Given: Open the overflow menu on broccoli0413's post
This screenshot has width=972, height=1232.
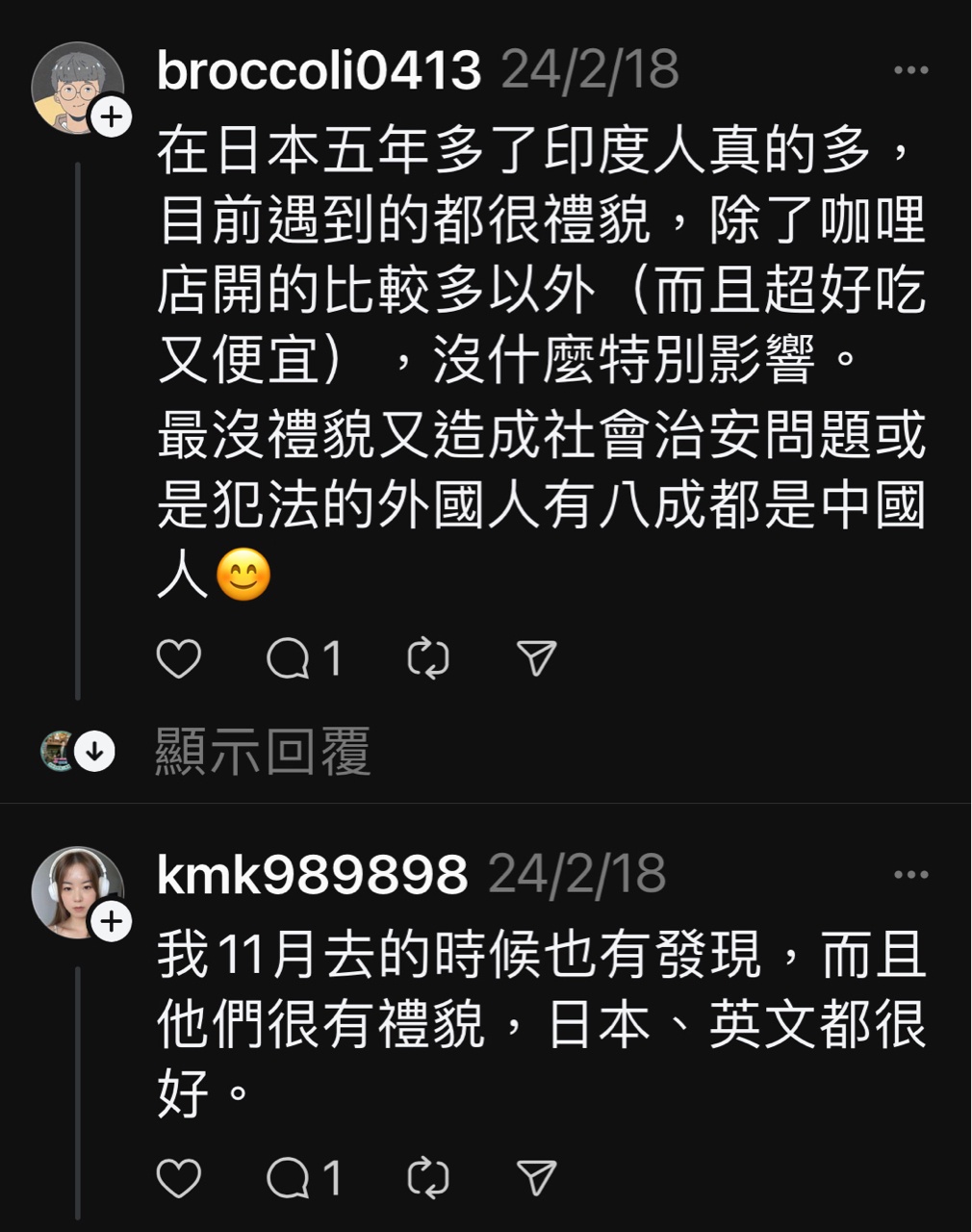Looking at the screenshot, I should point(909,70).
